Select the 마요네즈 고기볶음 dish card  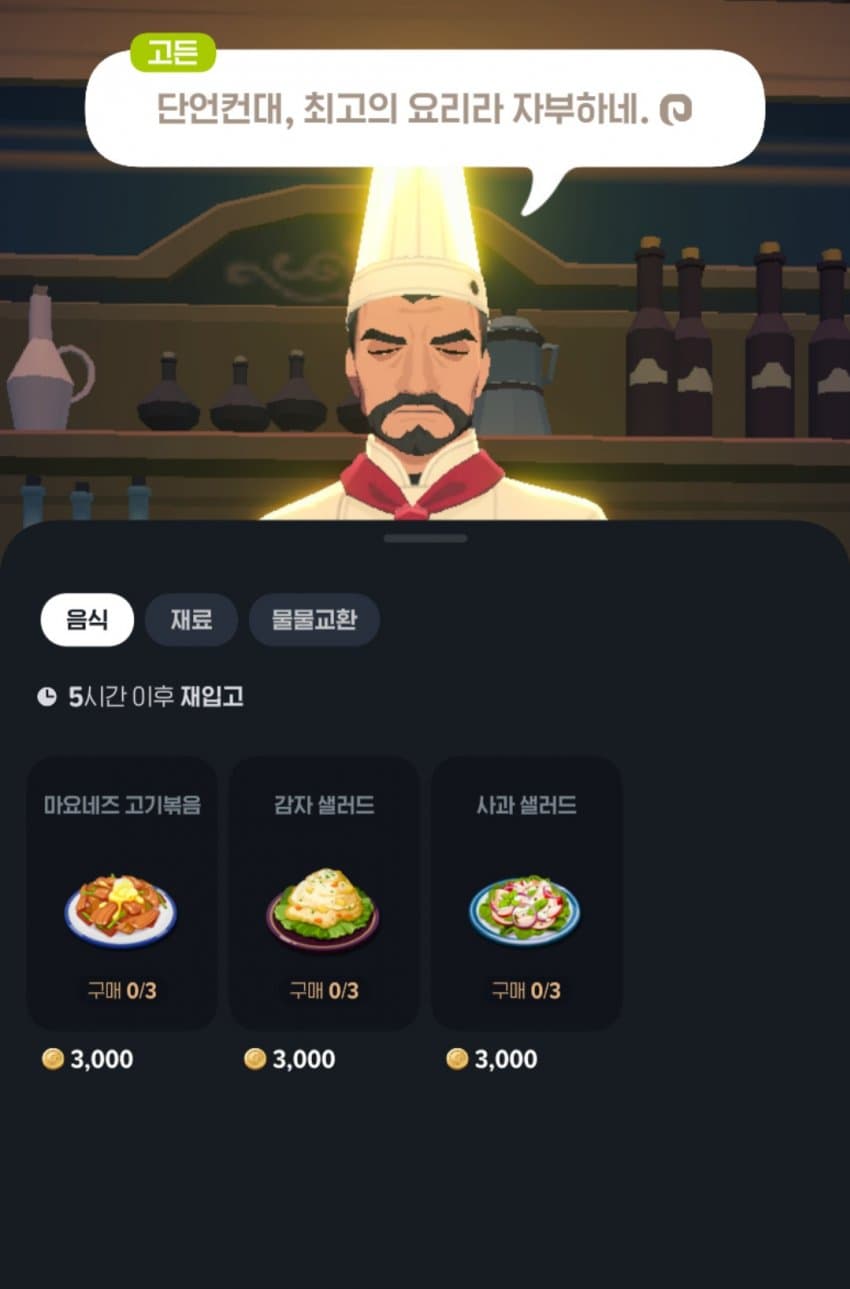point(122,893)
